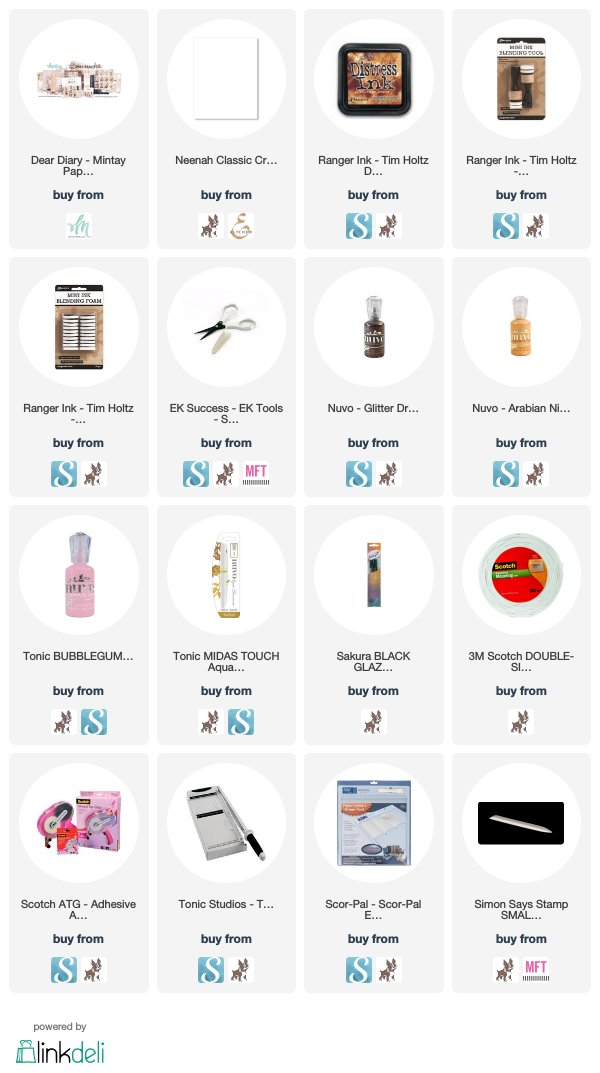Open the Mini Ink Blending Tool product
The image size is (600, 1073).
(x=521, y=79)
